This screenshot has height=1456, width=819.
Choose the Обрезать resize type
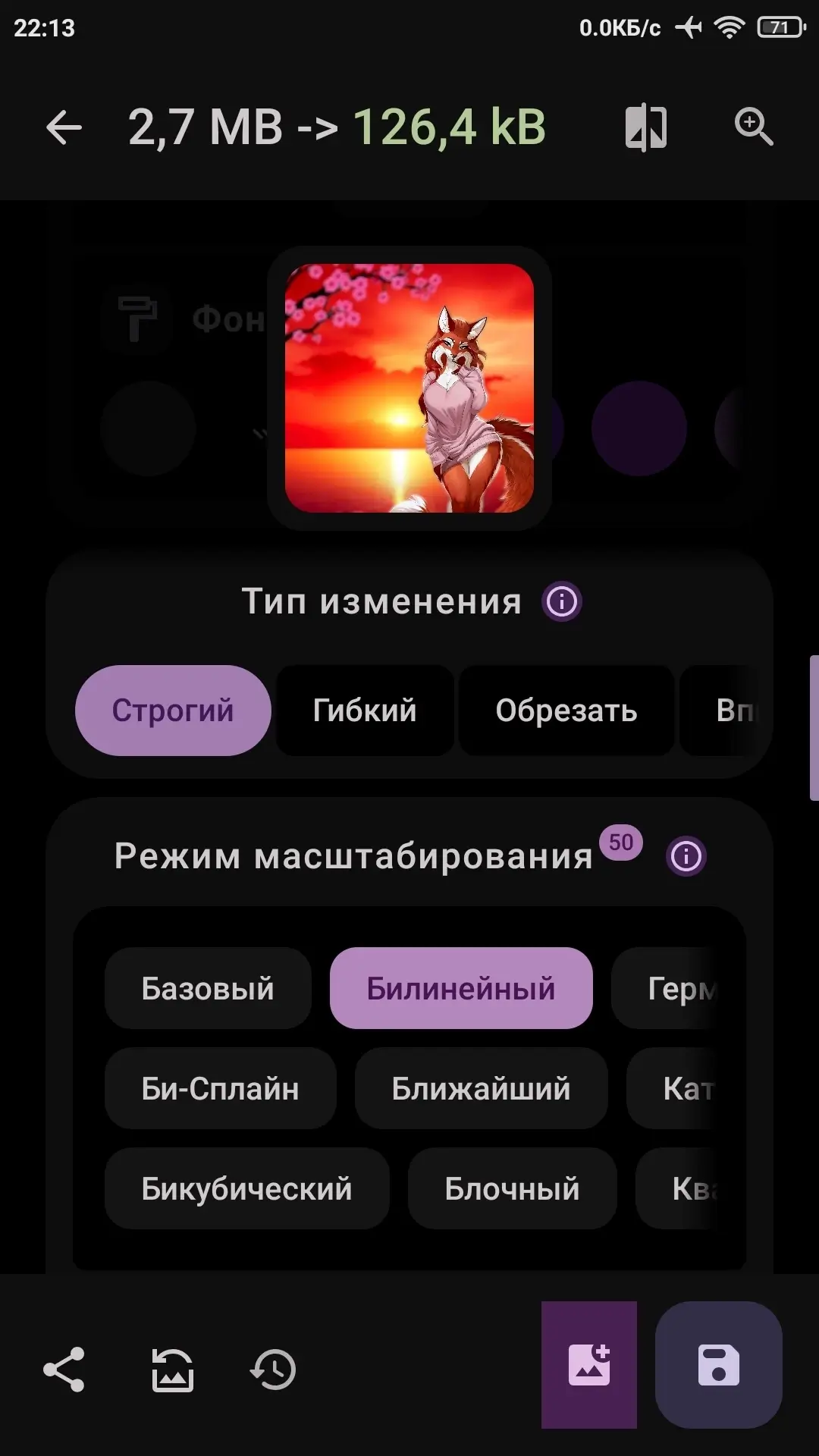(x=566, y=711)
